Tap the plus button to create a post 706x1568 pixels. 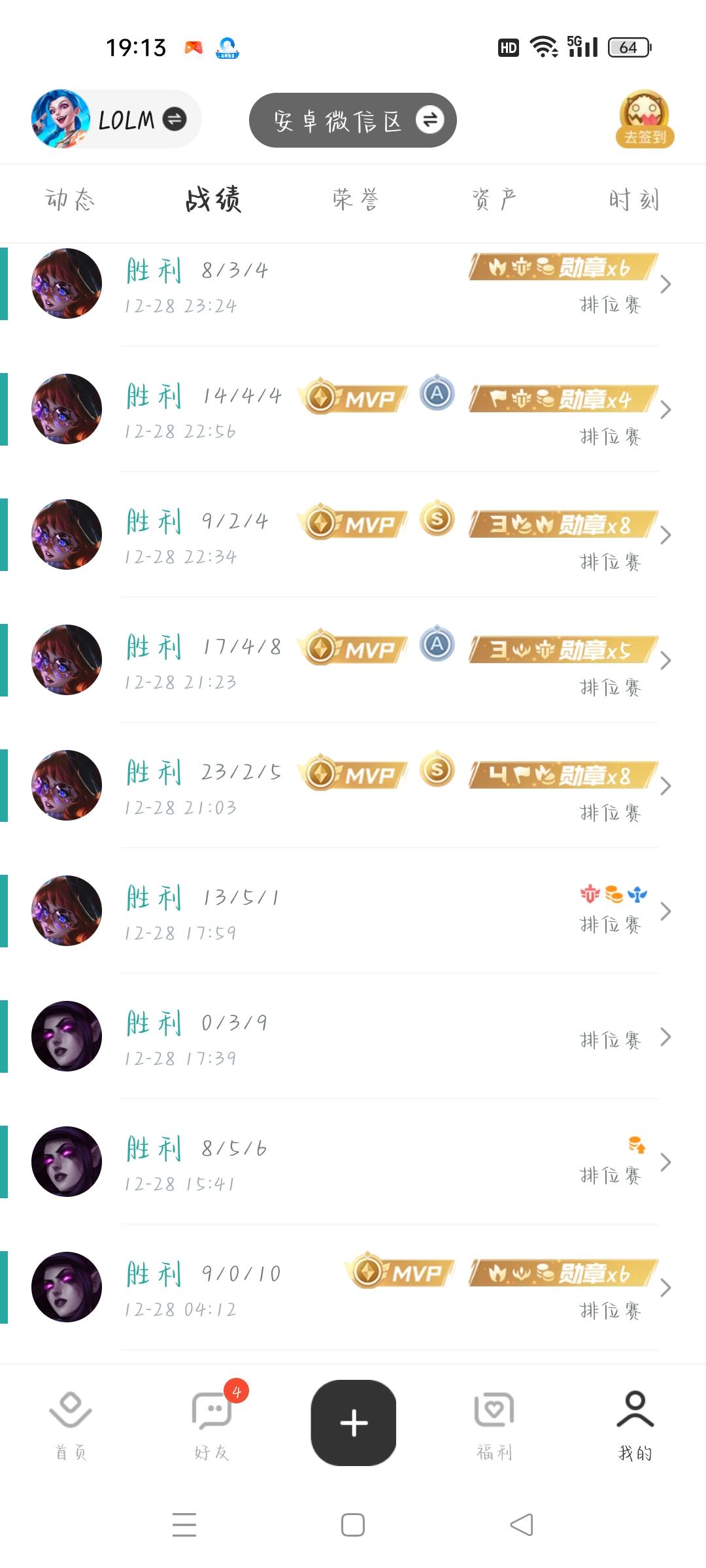pyautogui.click(x=354, y=1422)
